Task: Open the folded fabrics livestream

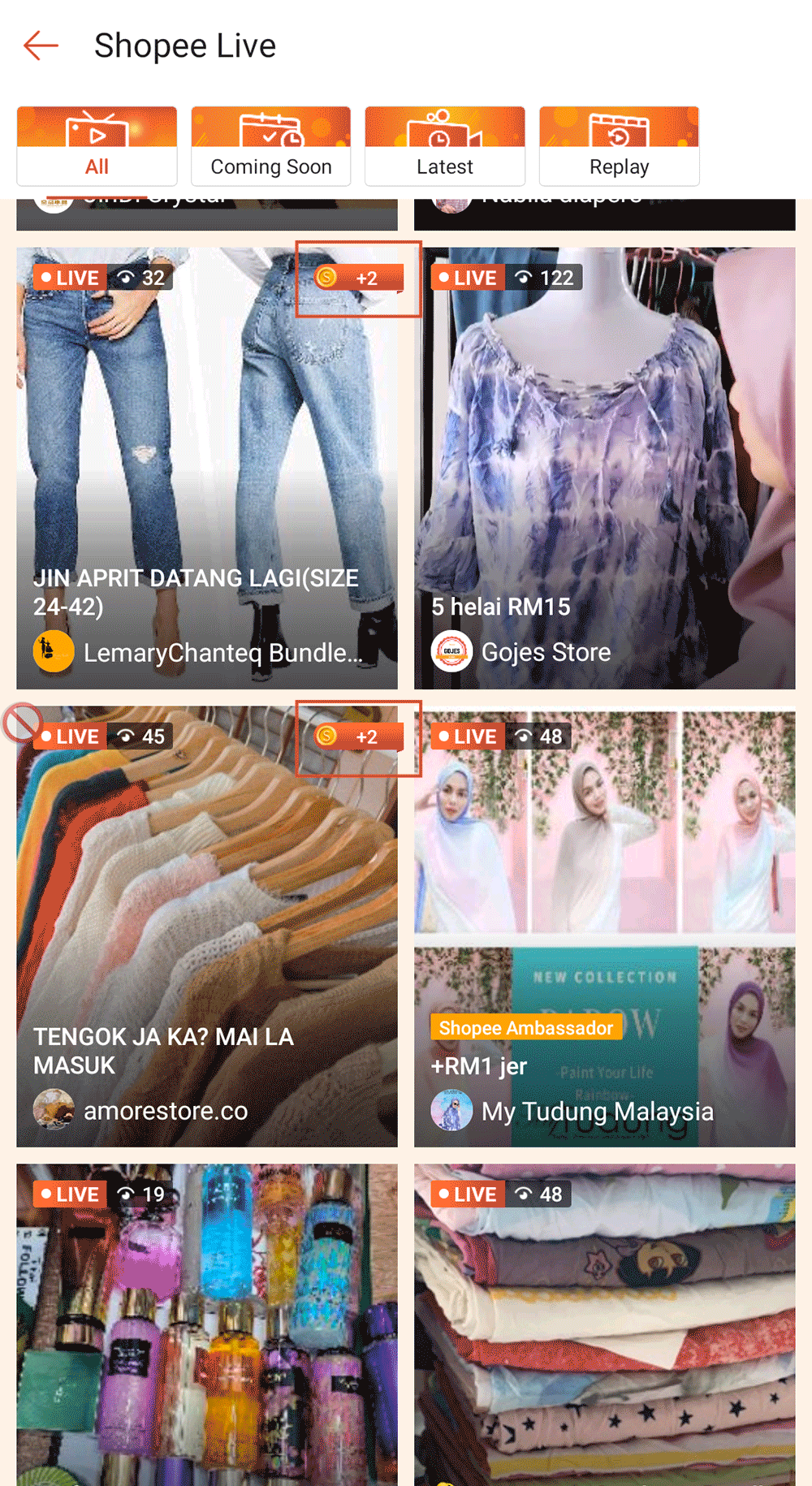Action: click(604, 1324)
